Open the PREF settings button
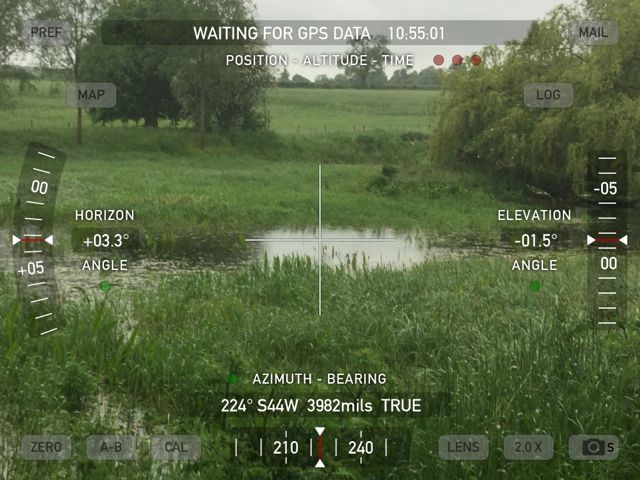The image size is (640, 480). (46, 32)
